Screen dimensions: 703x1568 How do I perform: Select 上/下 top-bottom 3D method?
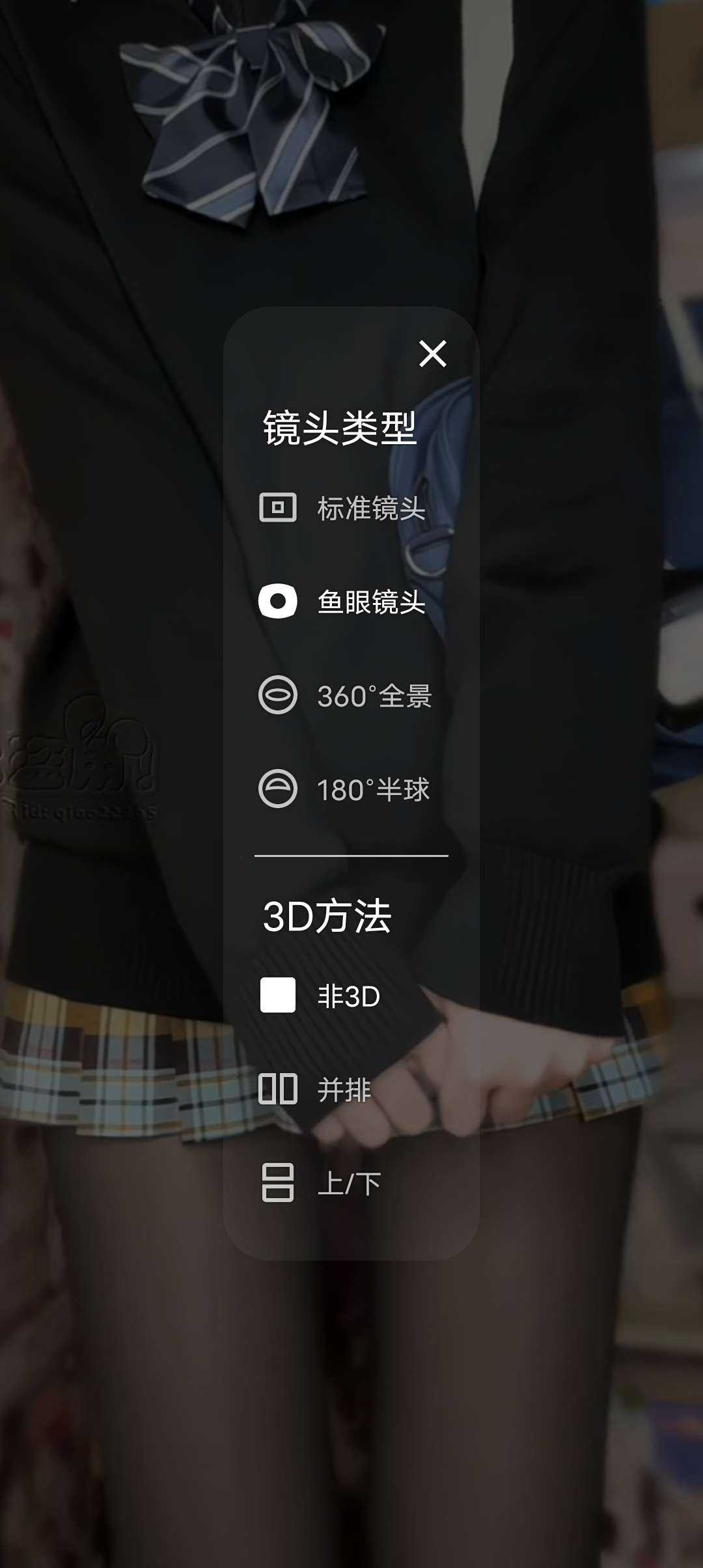click(321, 1183)
